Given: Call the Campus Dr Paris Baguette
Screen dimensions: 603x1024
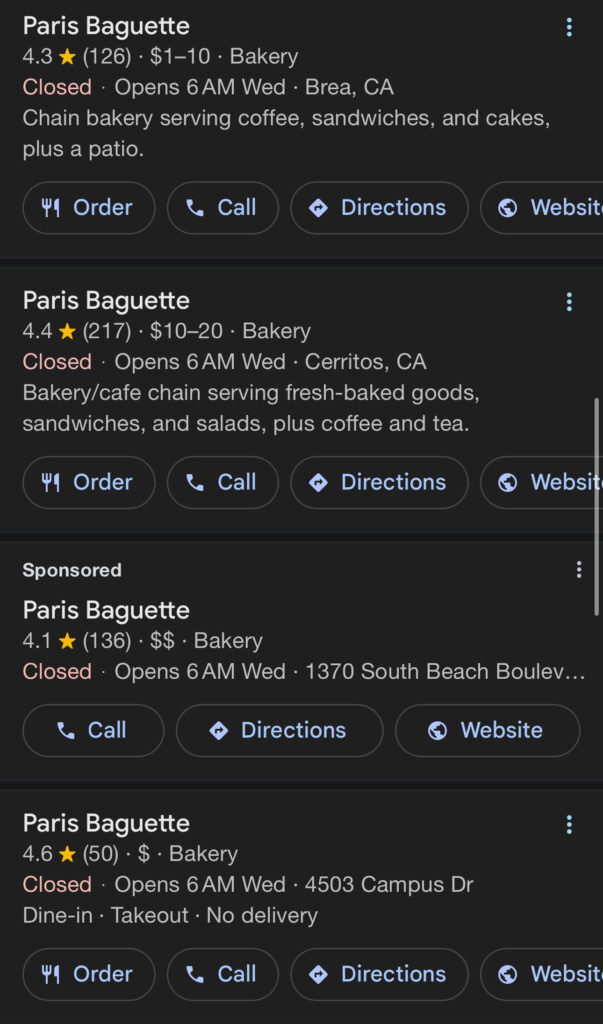Looking at the screenshot, I should [223, 974].
